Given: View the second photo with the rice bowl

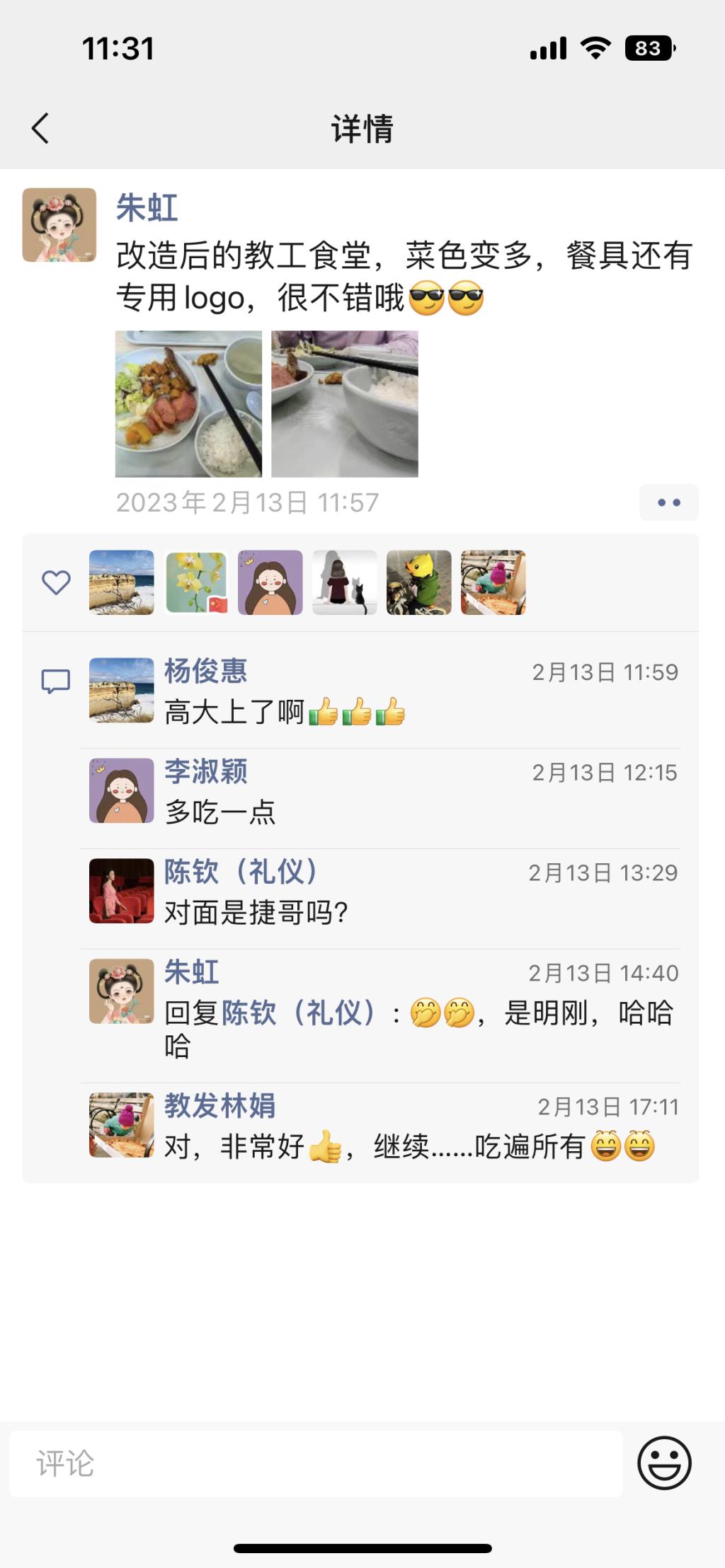Looking at the screenshot, I should coord(345,404).
